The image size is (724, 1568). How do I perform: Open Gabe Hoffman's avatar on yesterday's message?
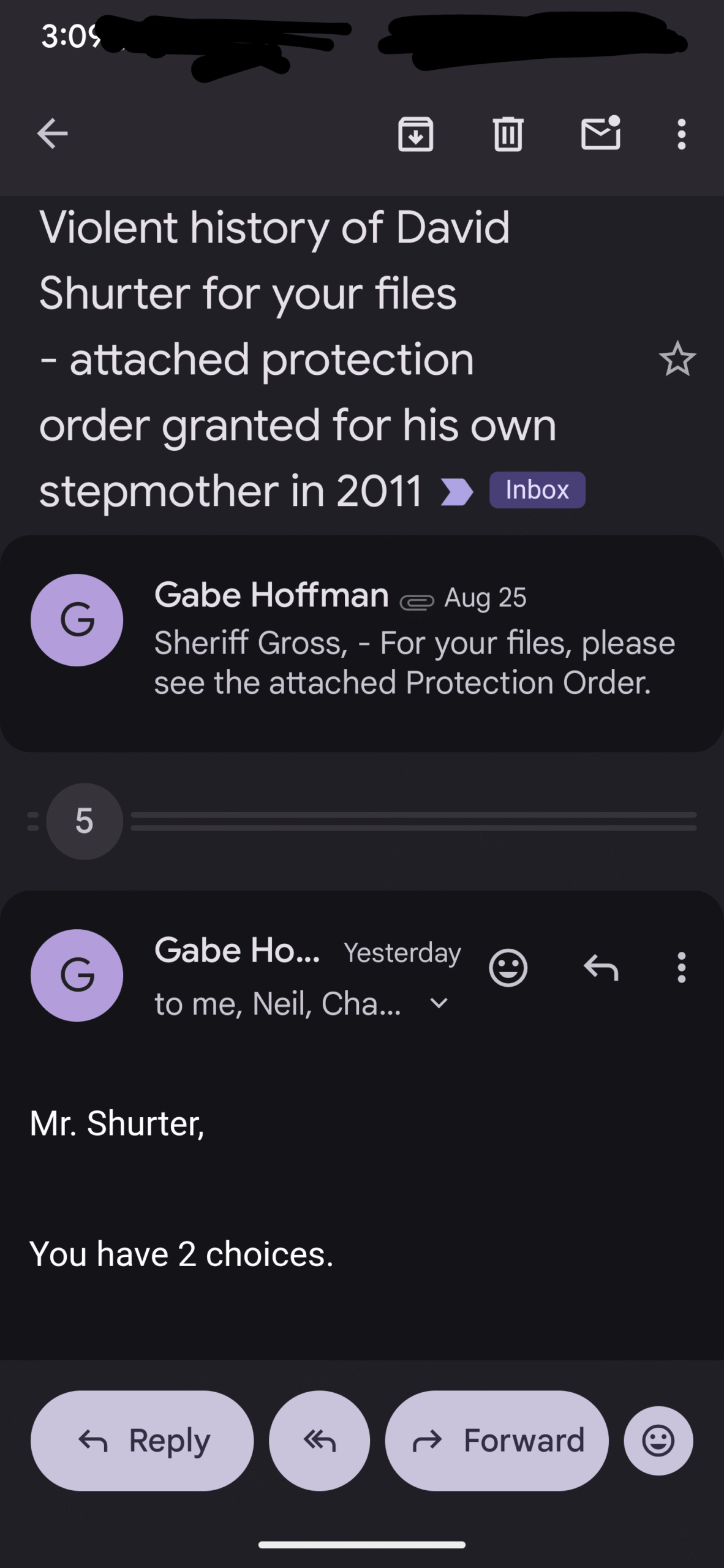[77, 975]
